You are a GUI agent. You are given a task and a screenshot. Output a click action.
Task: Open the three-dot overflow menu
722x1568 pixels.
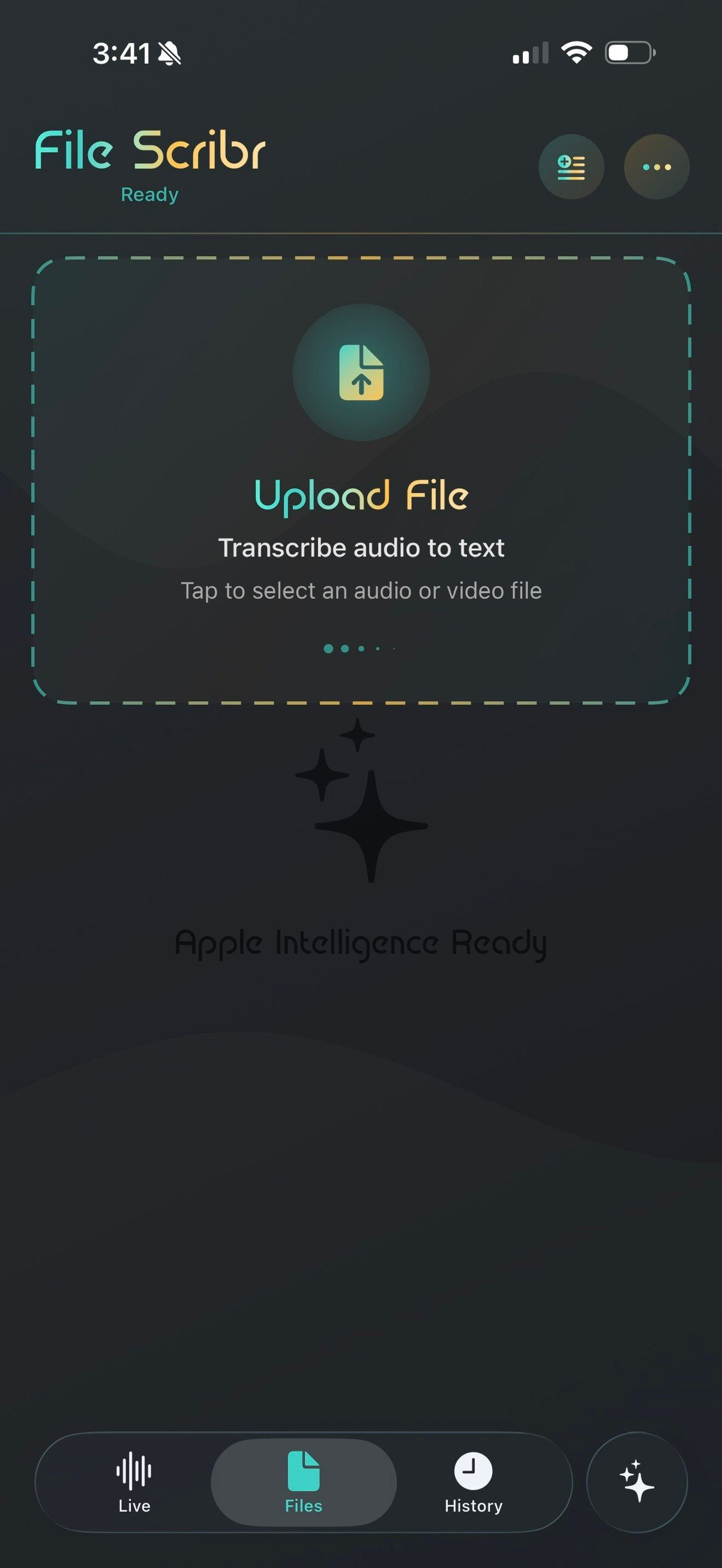tap(656, 167)
